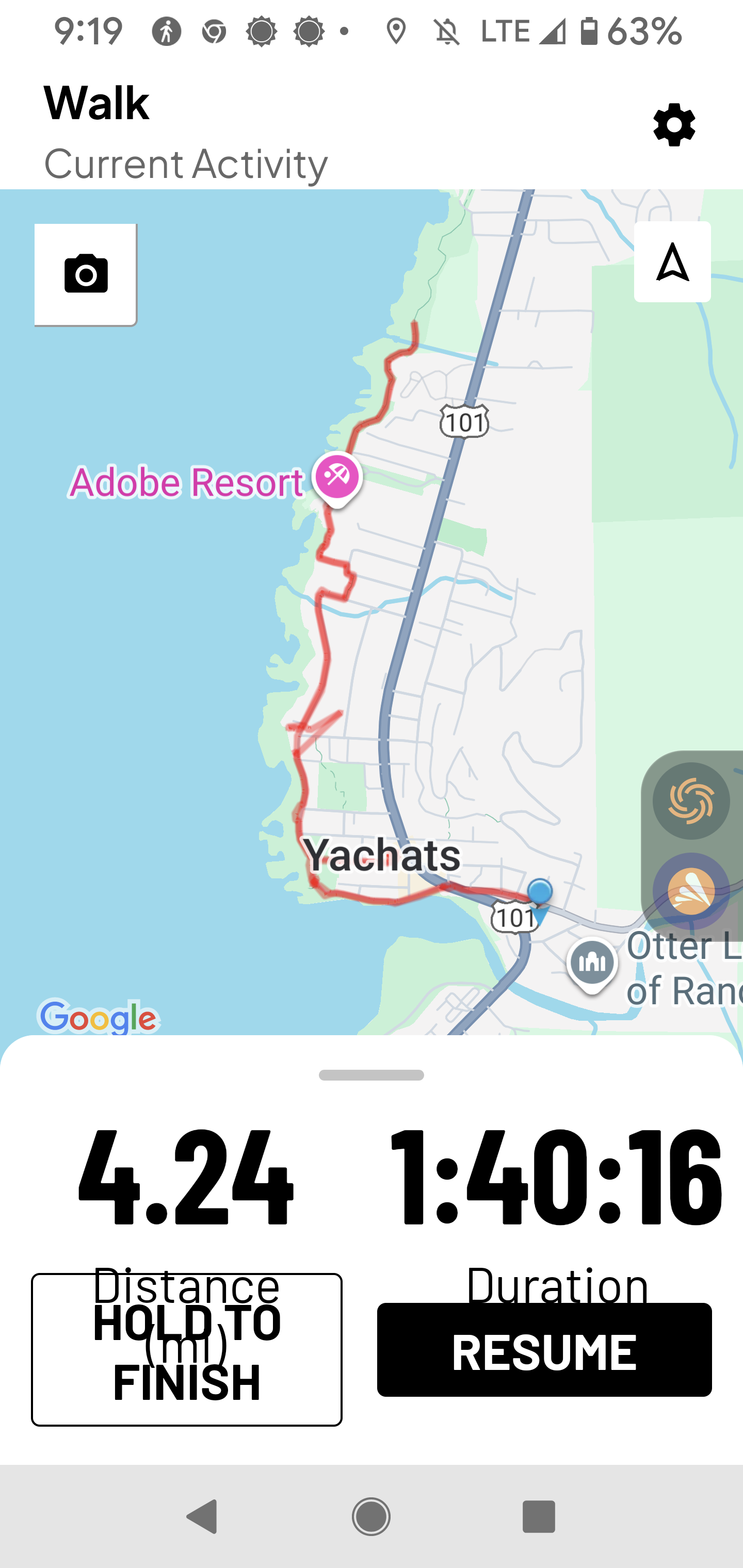This screenshot has height=1568, width=743.
Task: Go back using the system back button
Action: click(x=203, y=1516)
